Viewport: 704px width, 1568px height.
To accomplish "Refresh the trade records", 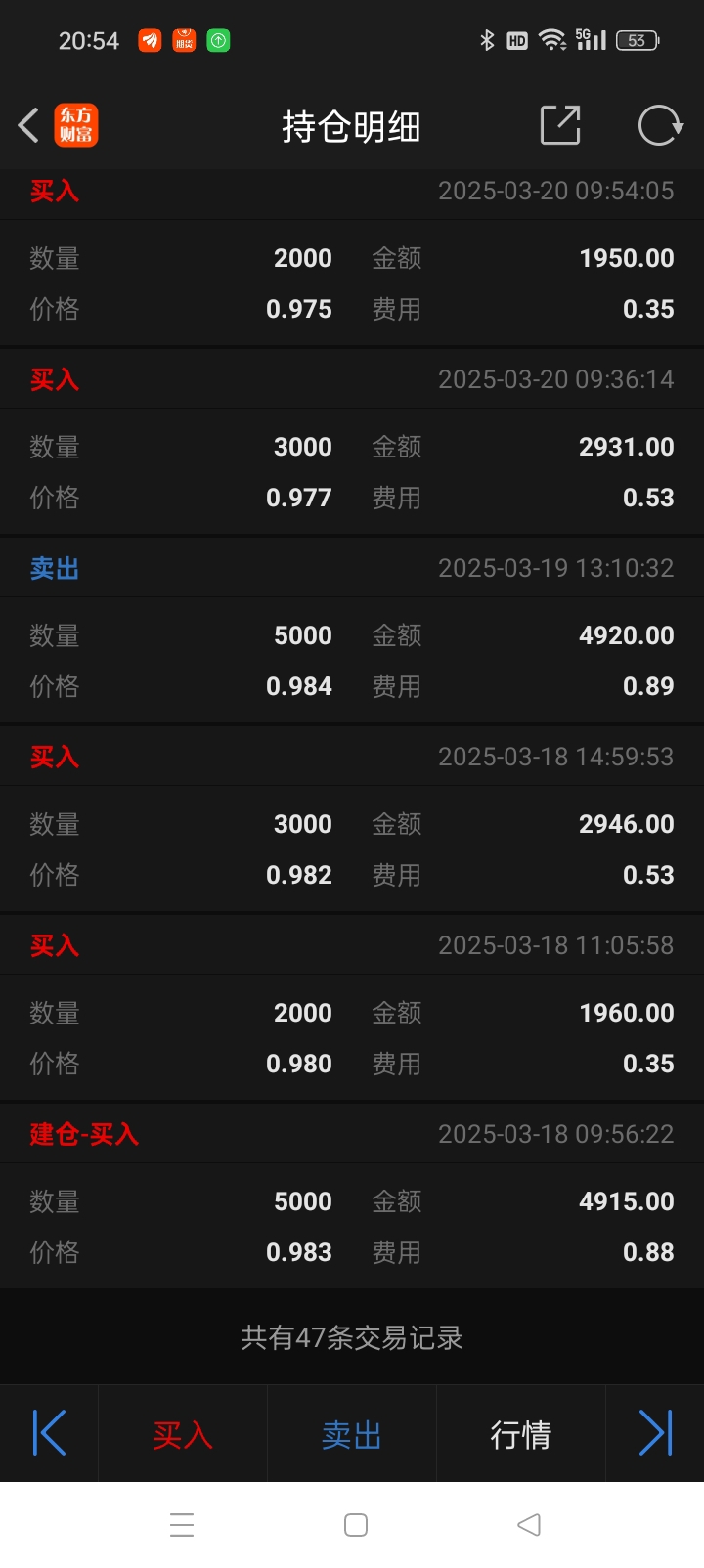I will [x=660, y=125].
